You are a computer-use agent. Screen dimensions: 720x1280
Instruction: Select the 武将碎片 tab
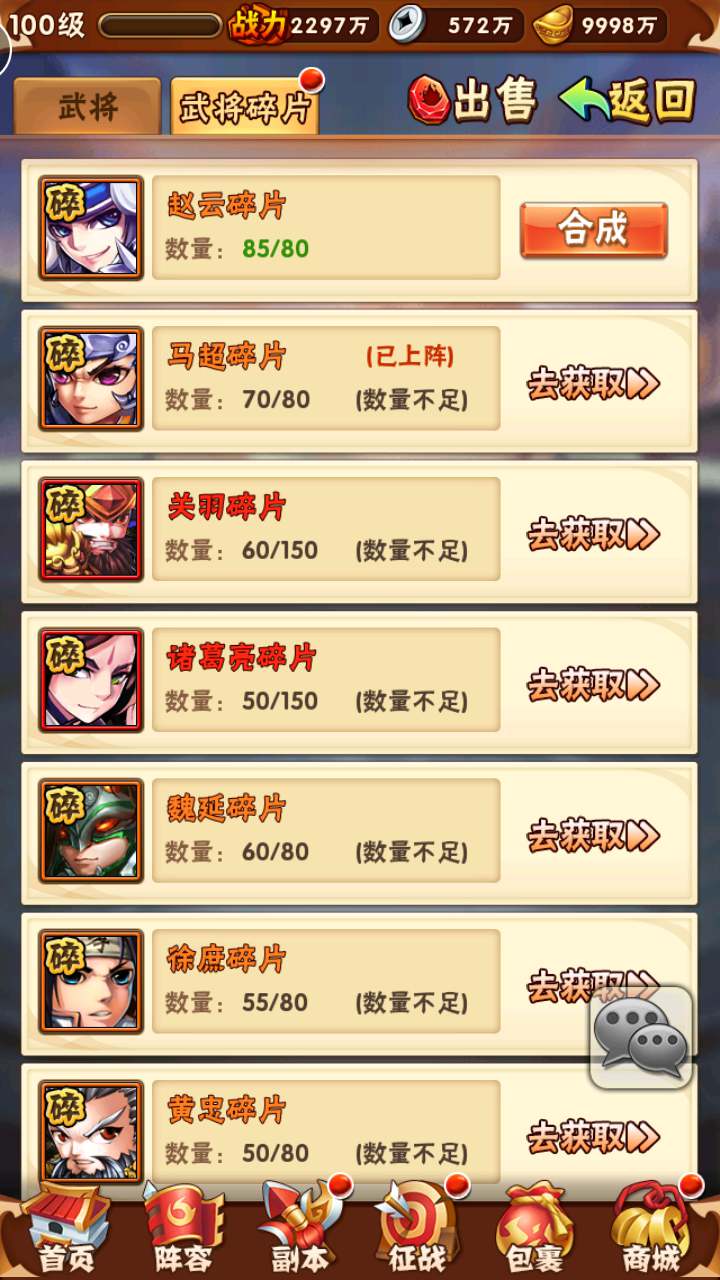pos(245,108)
